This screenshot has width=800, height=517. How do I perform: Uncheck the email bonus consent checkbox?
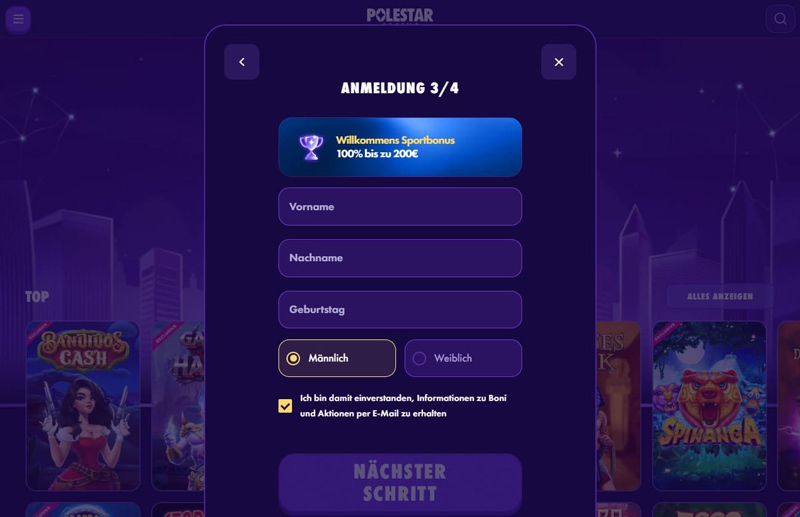tap(285, 406)
